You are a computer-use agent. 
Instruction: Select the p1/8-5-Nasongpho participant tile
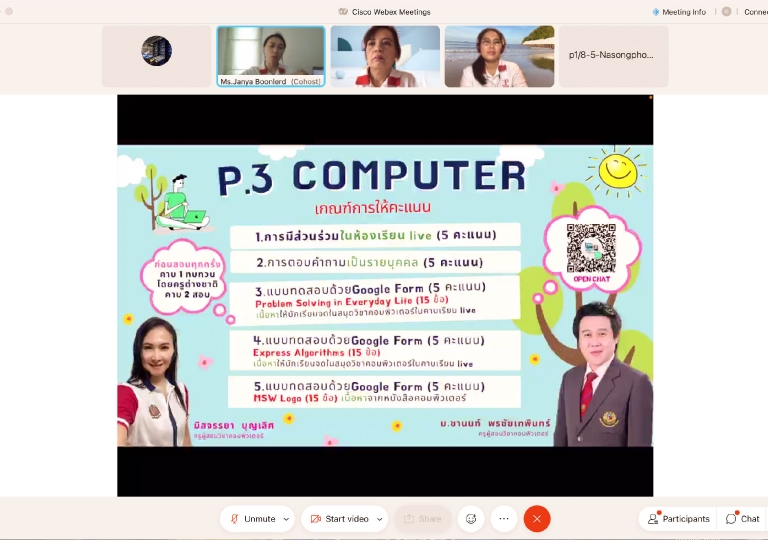612,56
